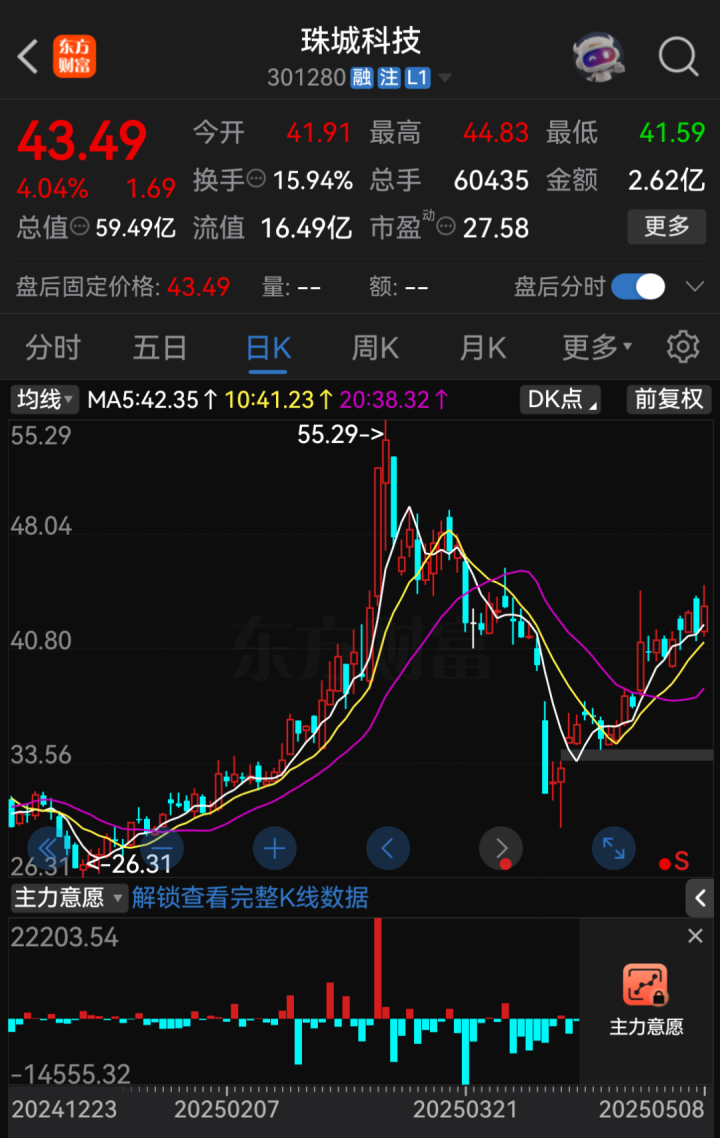Tap the DK点 button

(562, 400)
